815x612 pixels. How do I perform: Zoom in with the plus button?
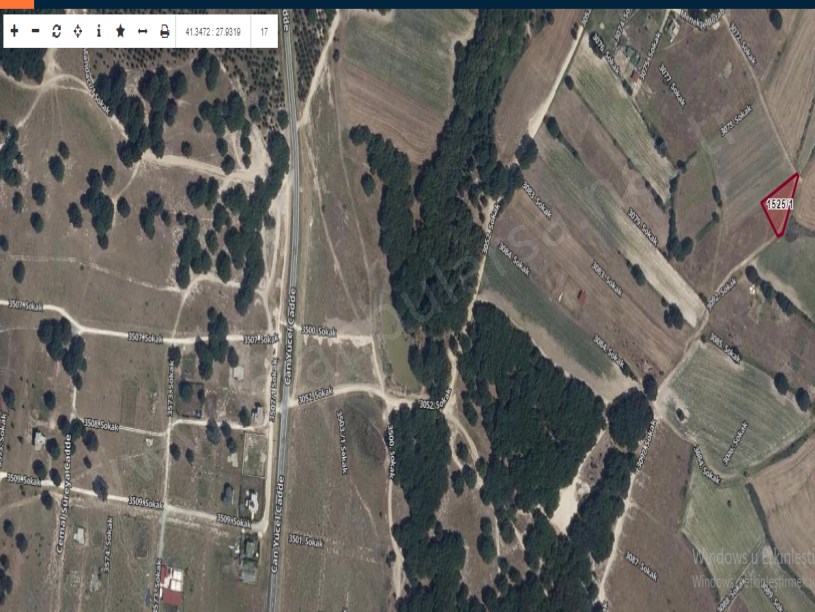tap(14, 31)
